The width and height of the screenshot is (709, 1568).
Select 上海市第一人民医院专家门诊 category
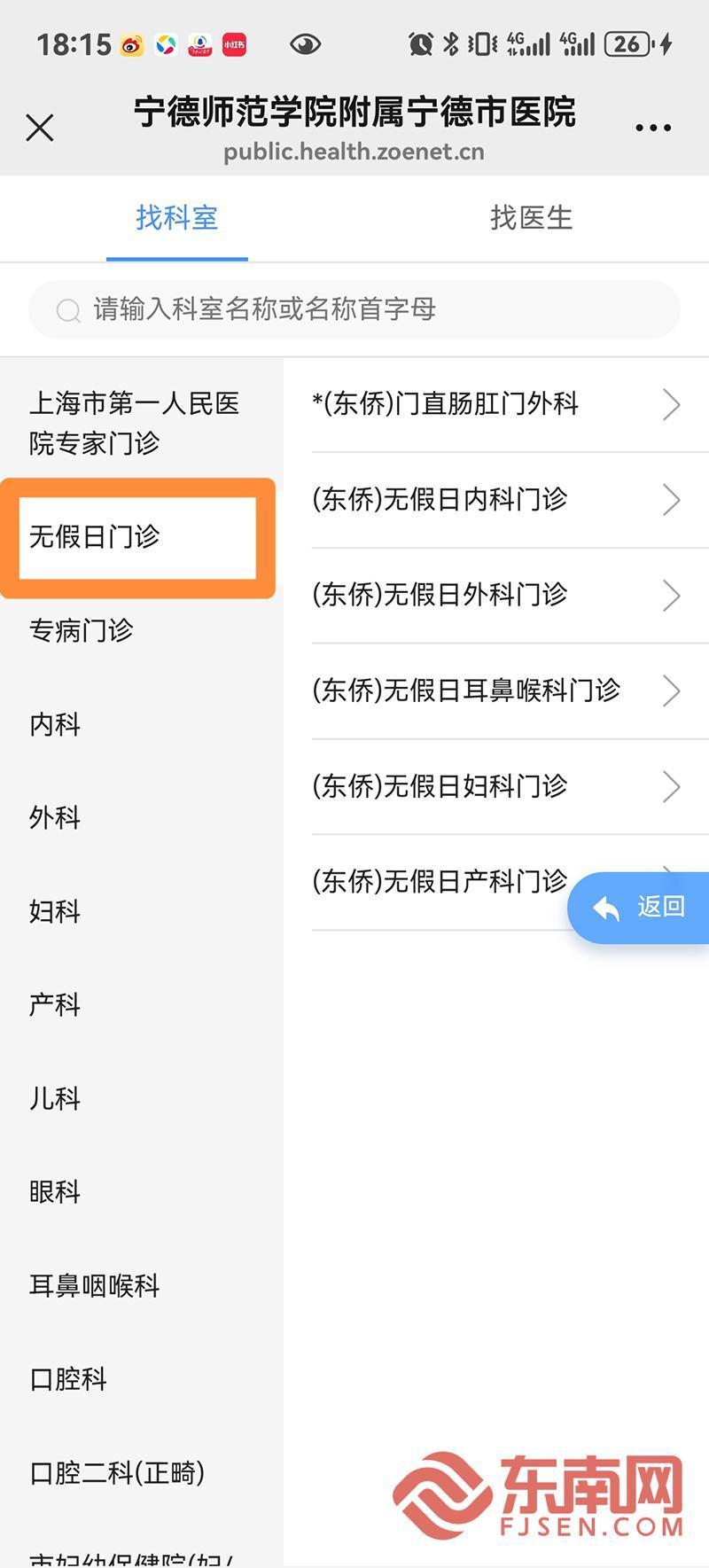135,423
